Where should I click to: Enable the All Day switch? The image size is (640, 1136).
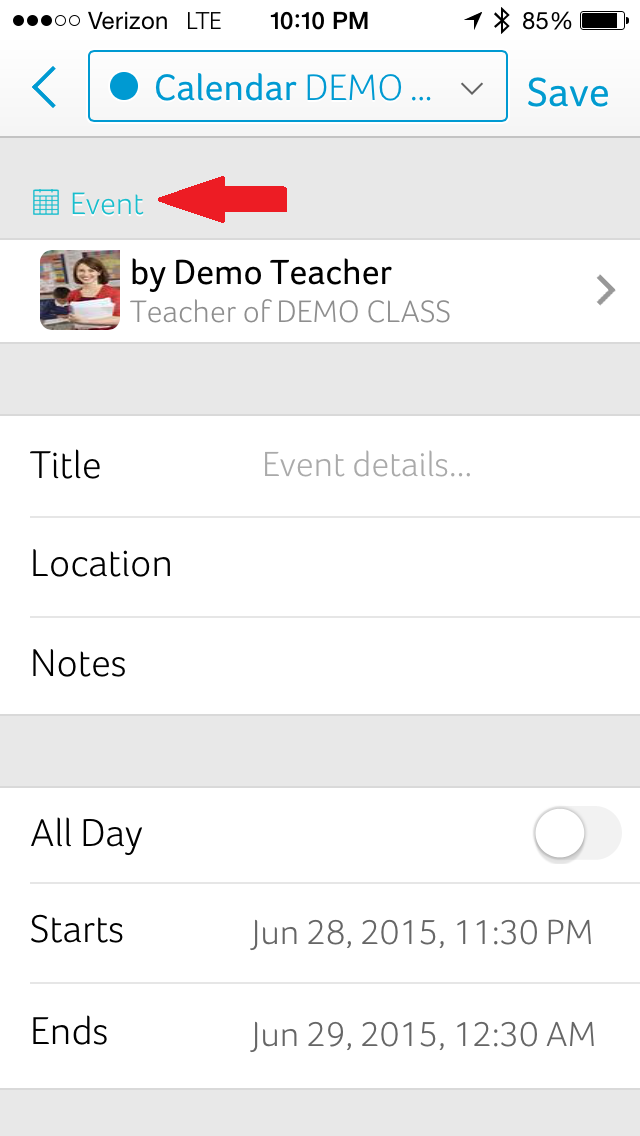[x=576, y=833]
